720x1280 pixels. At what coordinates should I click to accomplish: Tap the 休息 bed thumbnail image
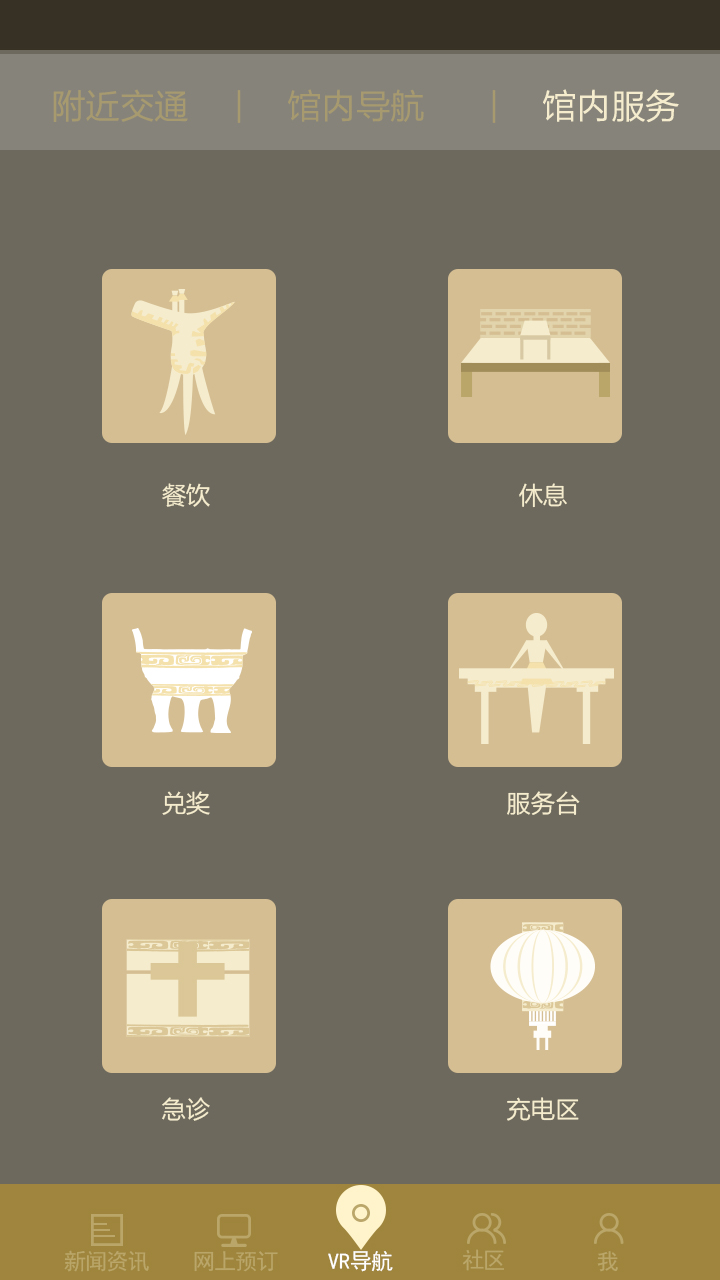pos(534,354)
